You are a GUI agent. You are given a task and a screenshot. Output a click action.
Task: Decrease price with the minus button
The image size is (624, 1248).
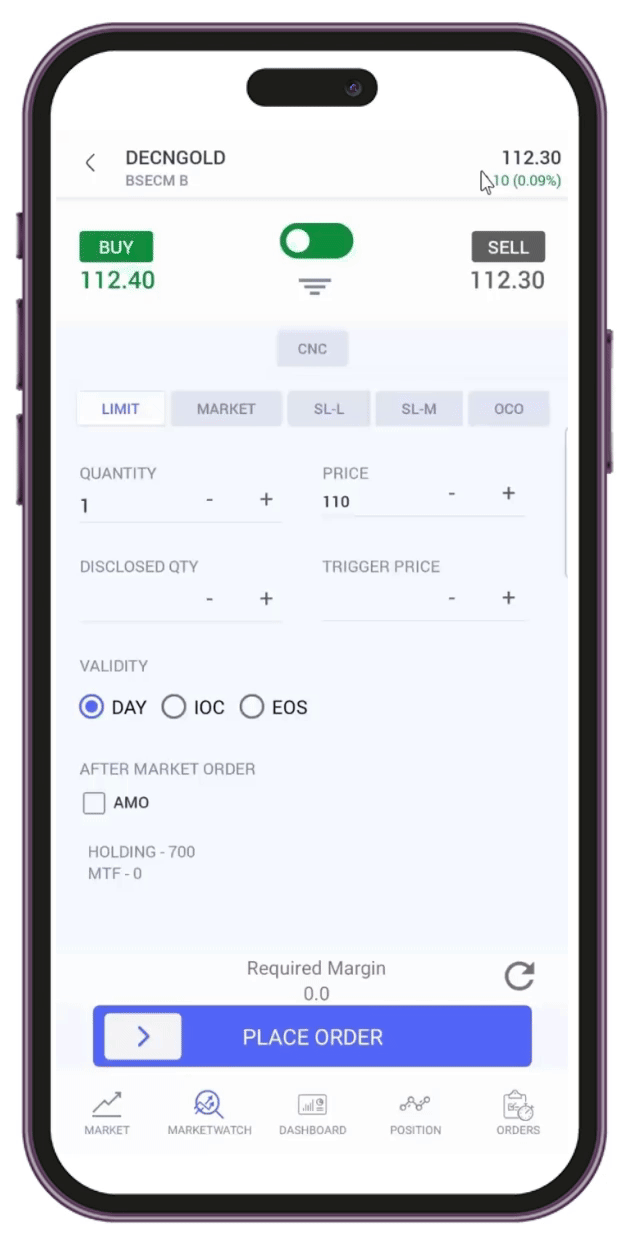452,494
